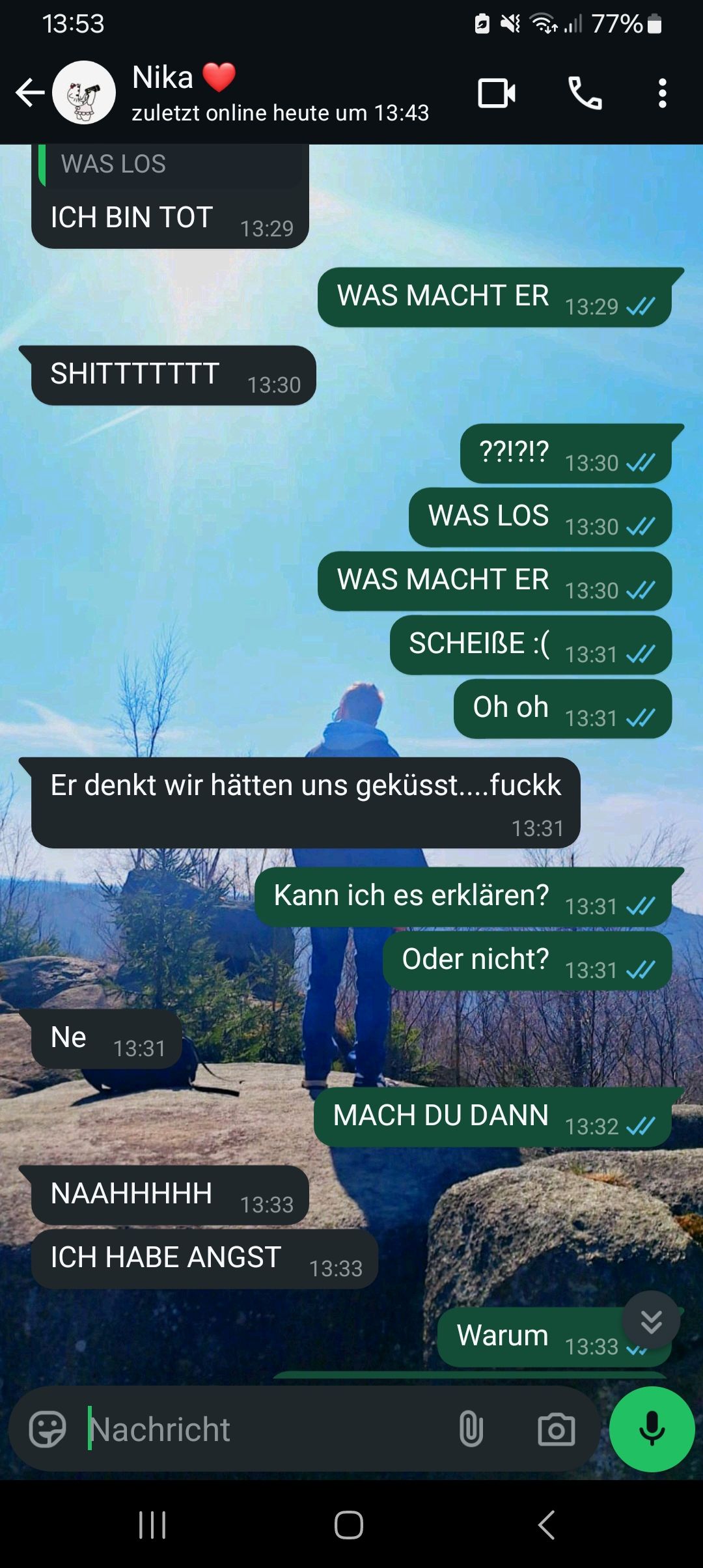This screenshot has height=1568, width=703.
Task: Go back to the chat list
Action: 30,93
